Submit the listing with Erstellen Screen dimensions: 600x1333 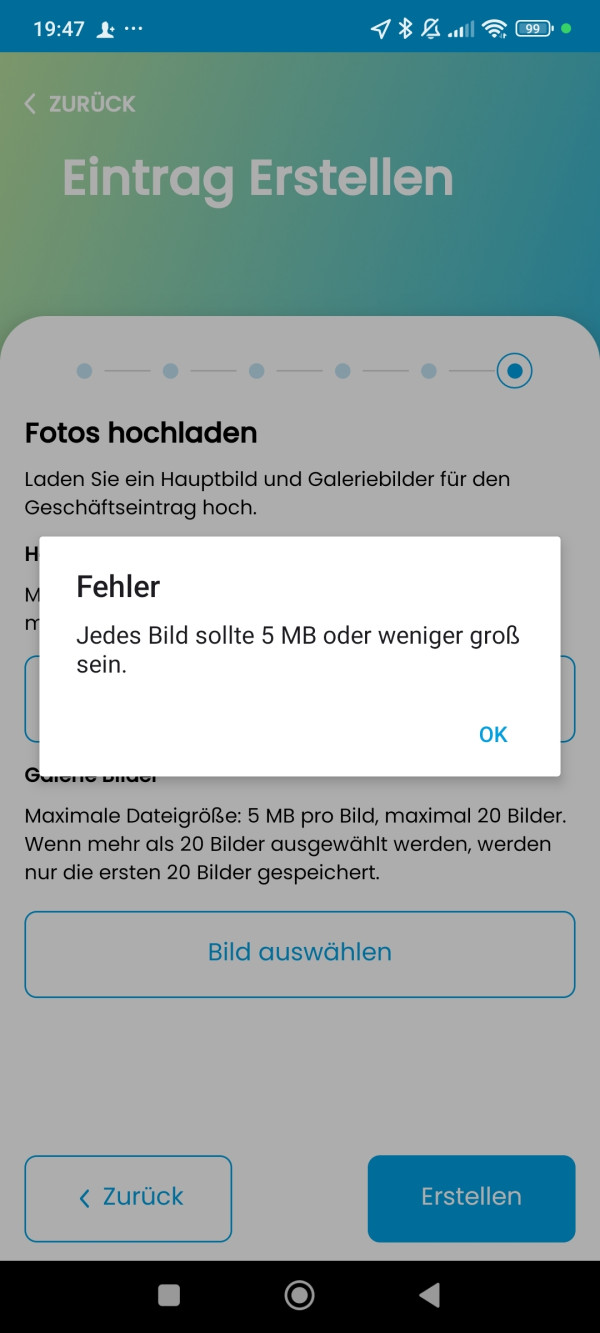(471, 1198)
